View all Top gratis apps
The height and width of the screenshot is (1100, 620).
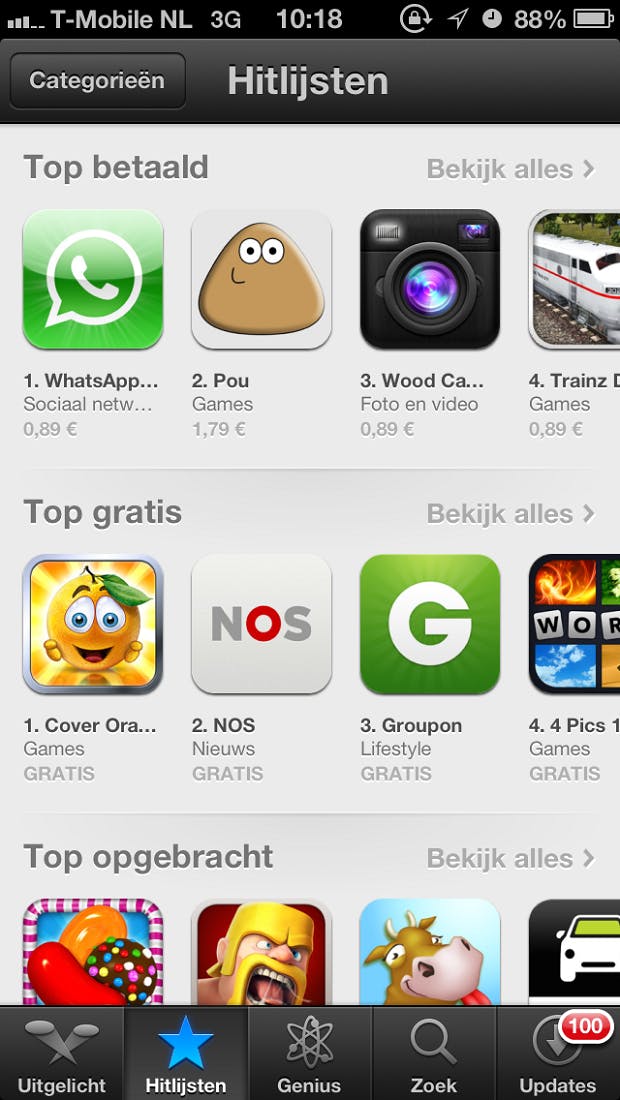point(510,514)
